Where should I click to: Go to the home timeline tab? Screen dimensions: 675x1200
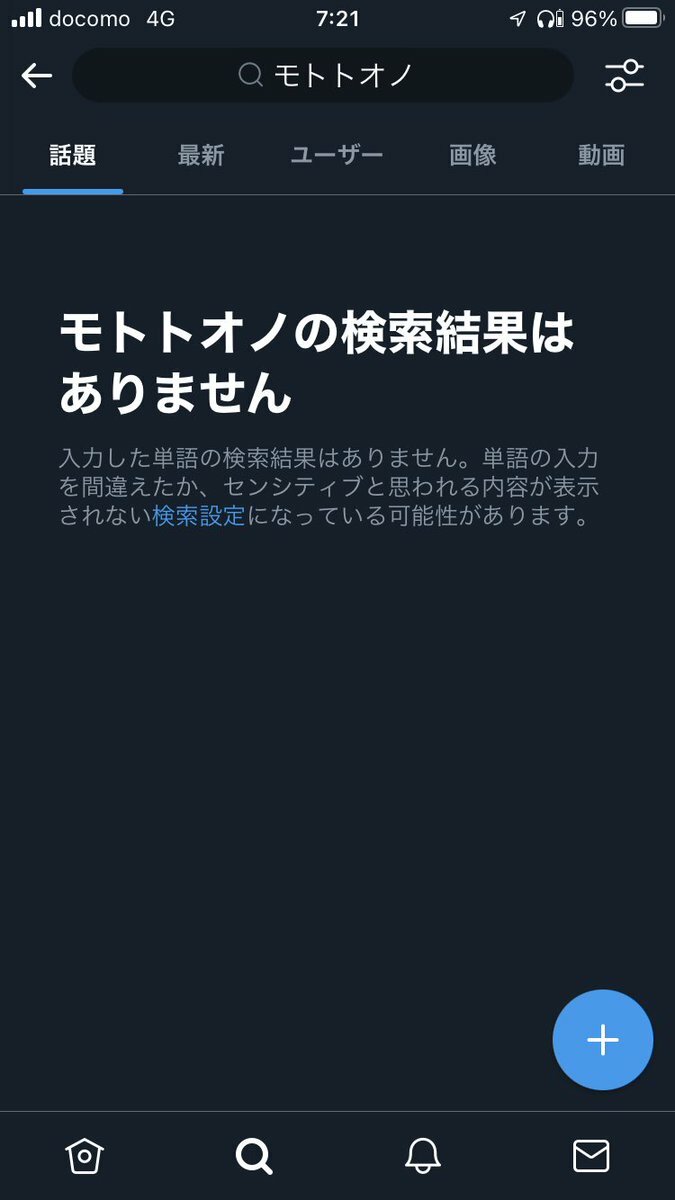pos(85,1156)
